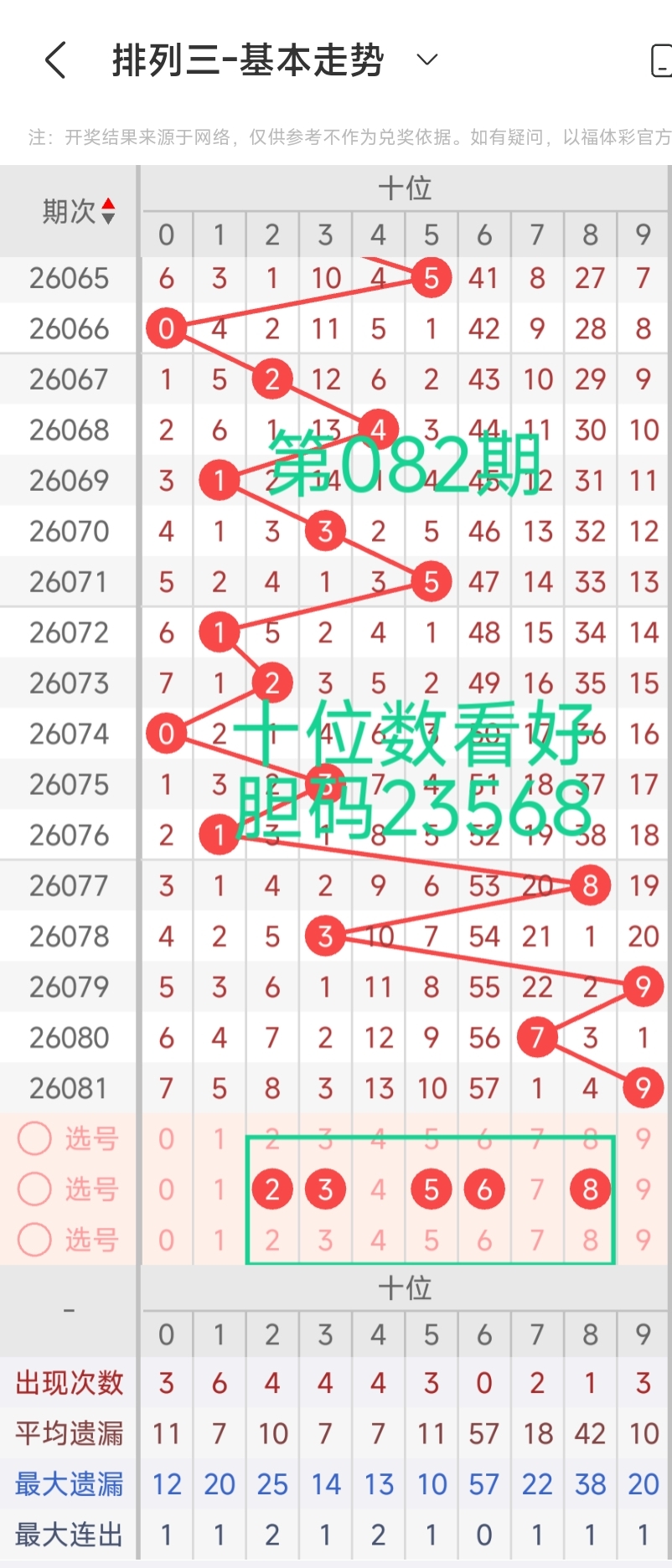Screen dimensions: 672x1568
Task: Select the first 选号 radio circle
Action: click(34, 1138)
